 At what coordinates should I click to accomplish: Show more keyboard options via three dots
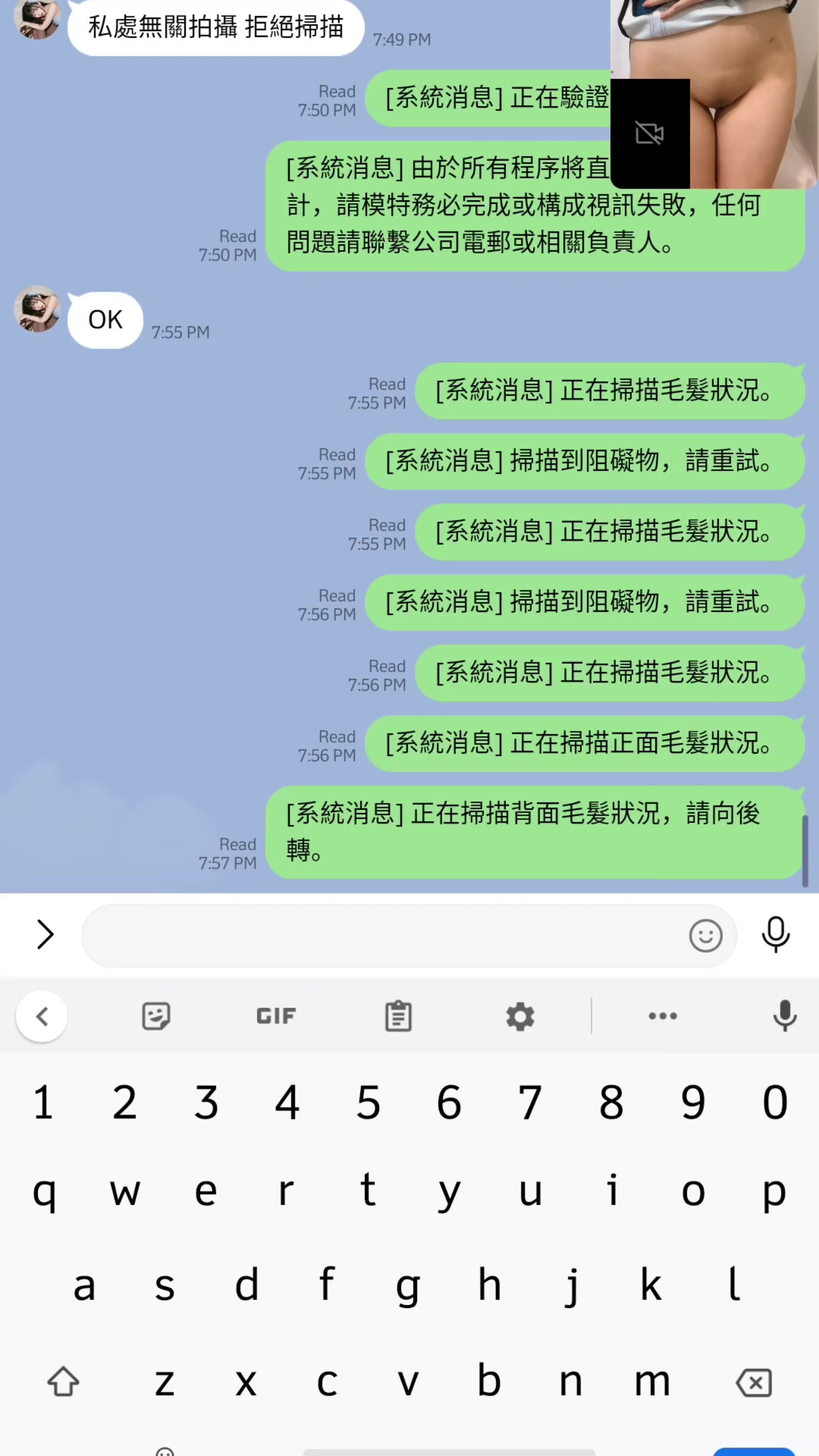662,1016
